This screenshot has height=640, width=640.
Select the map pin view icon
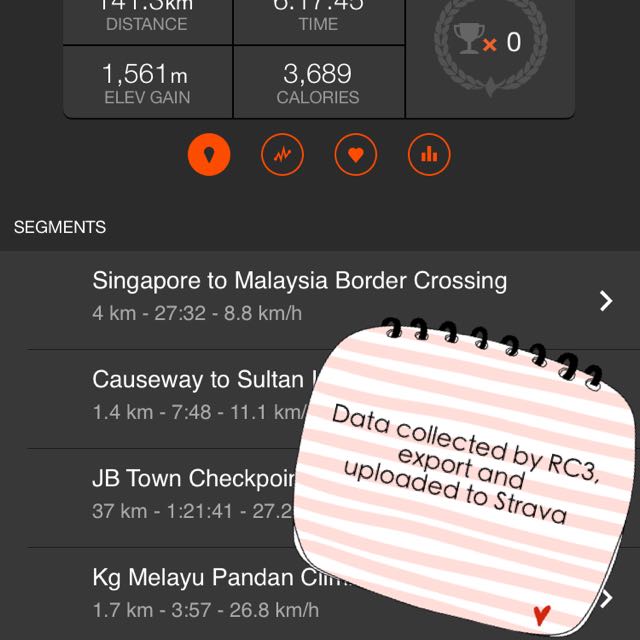coord(208,155)
